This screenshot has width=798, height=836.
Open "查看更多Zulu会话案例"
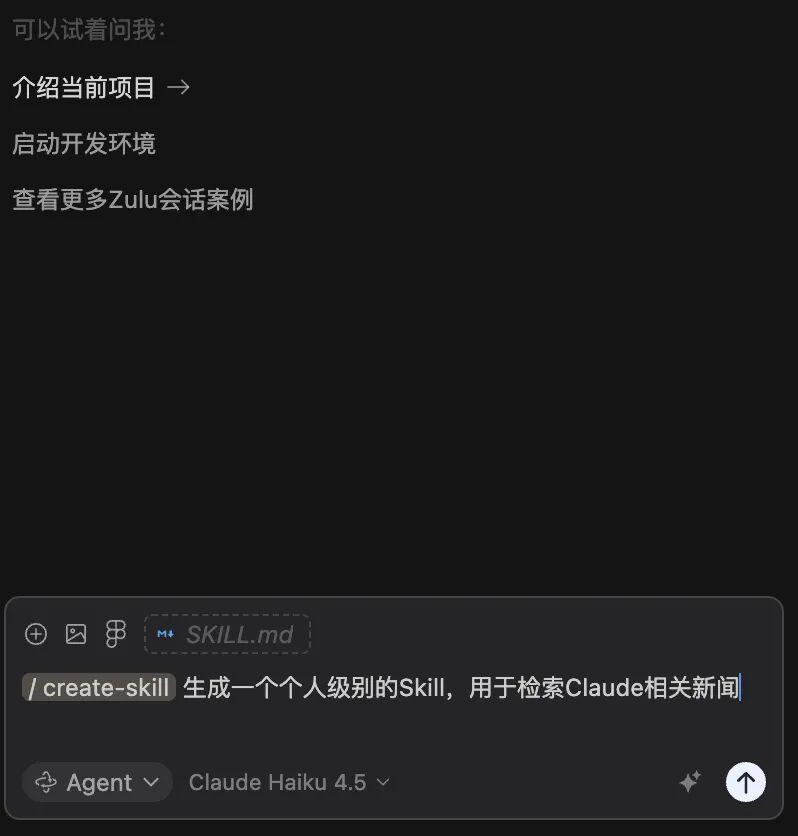[131, 199]
